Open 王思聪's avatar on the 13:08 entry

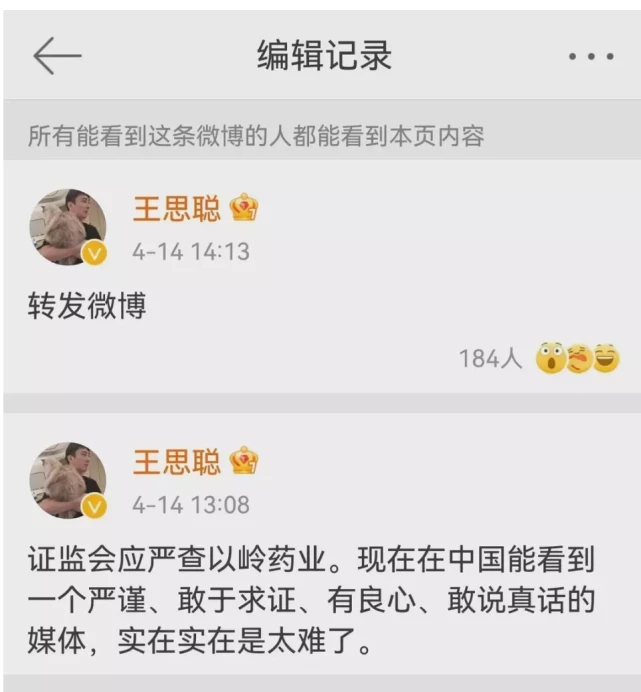pos(68,481)
